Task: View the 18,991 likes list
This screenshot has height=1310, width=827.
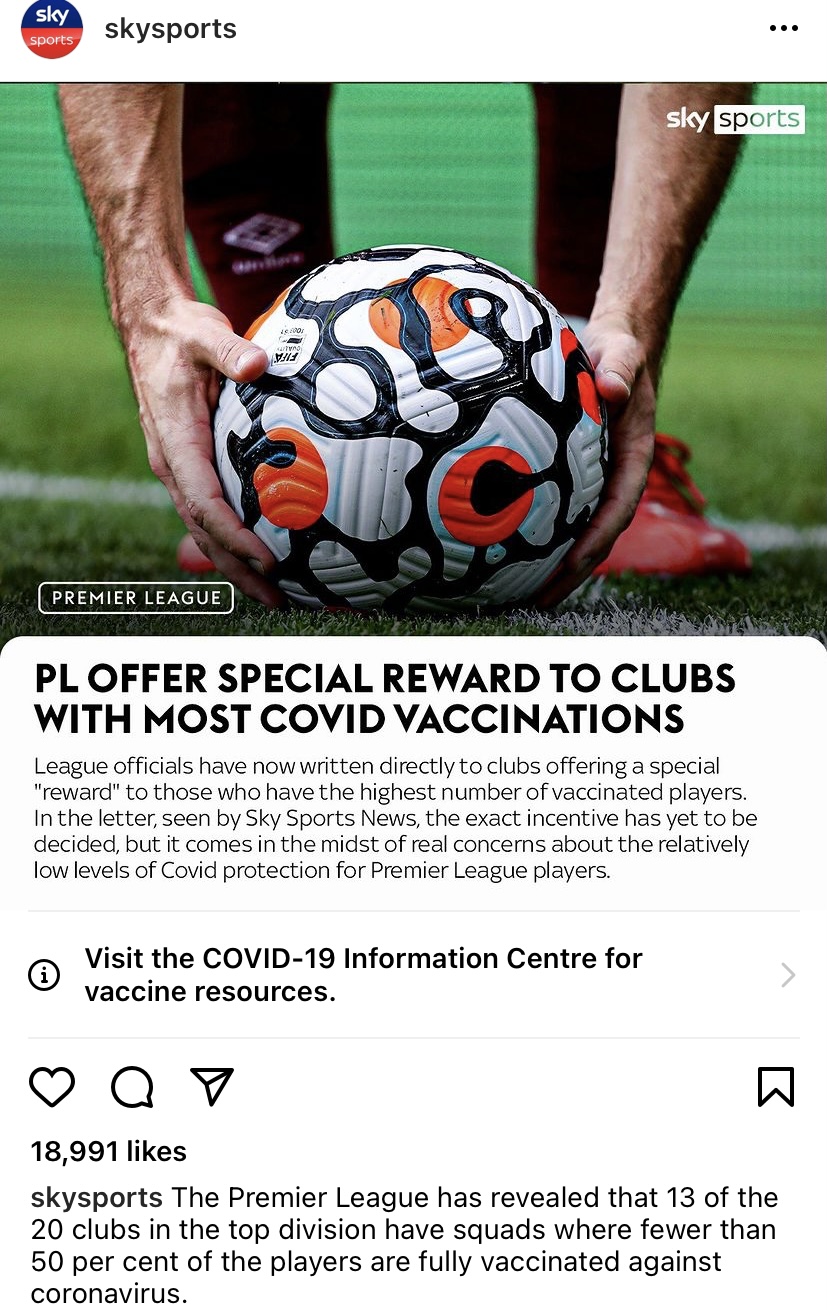Action: (x=109, y=1151)
